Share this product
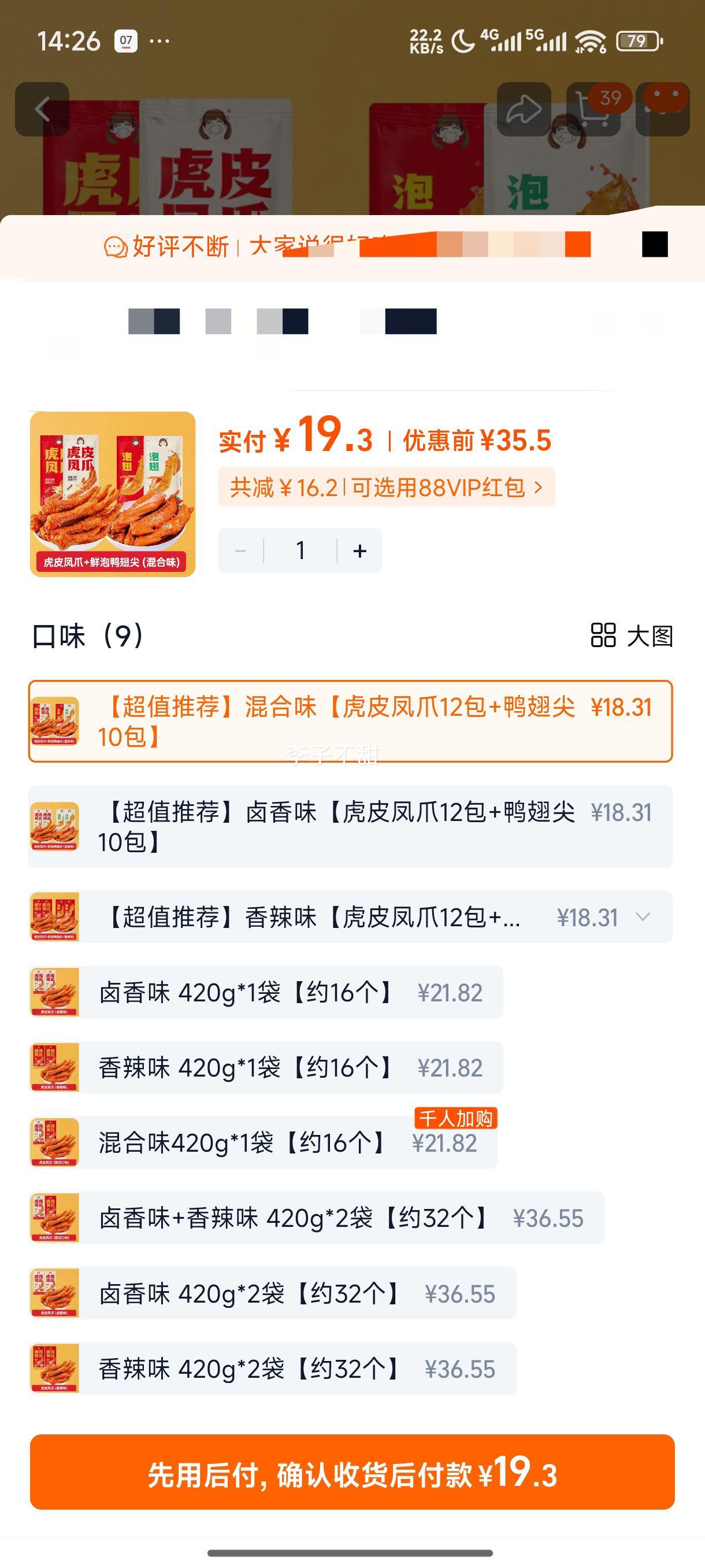The width and height of the screenshot is (705, 1568). coord(524,110)
